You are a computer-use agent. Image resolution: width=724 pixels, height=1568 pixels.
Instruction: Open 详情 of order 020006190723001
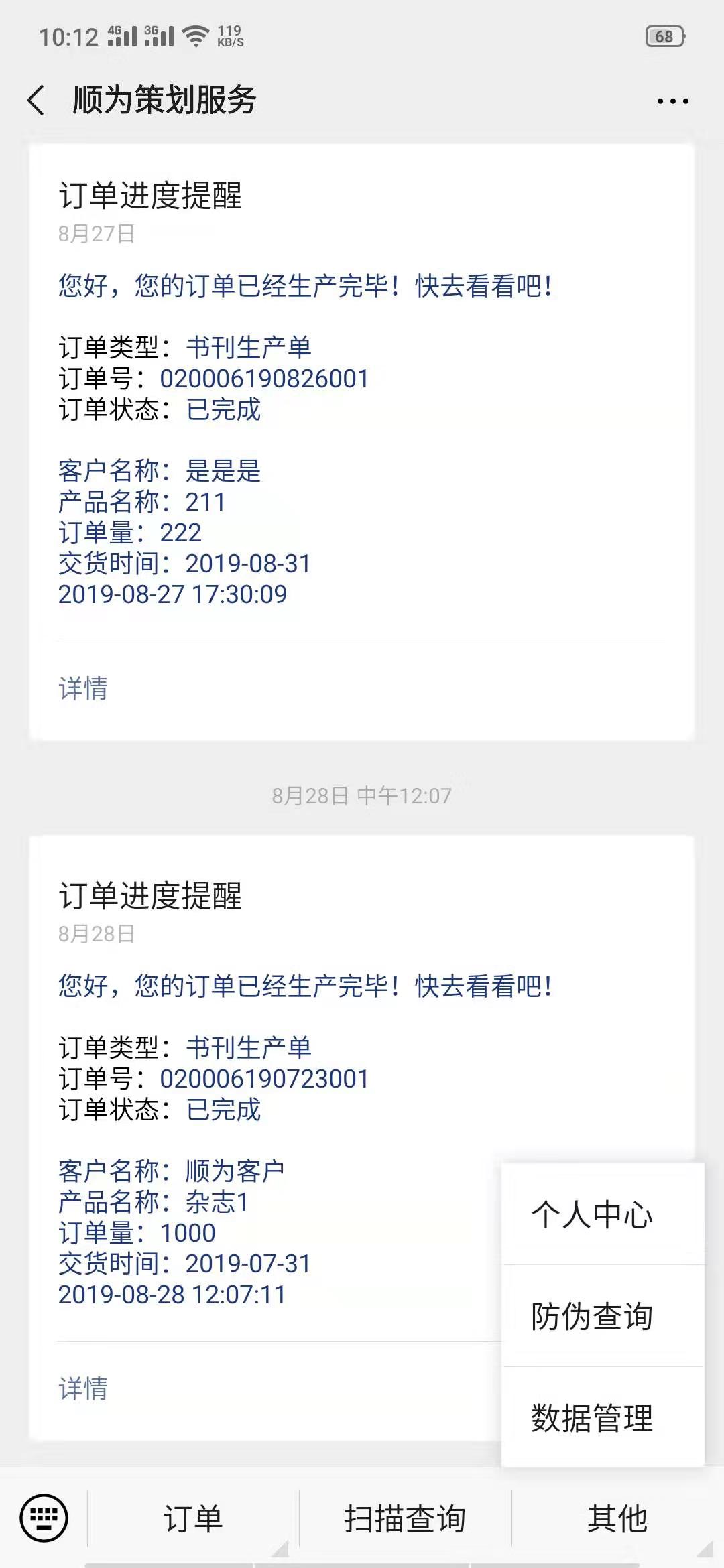pyautogui.click(x=83, y=1388)
